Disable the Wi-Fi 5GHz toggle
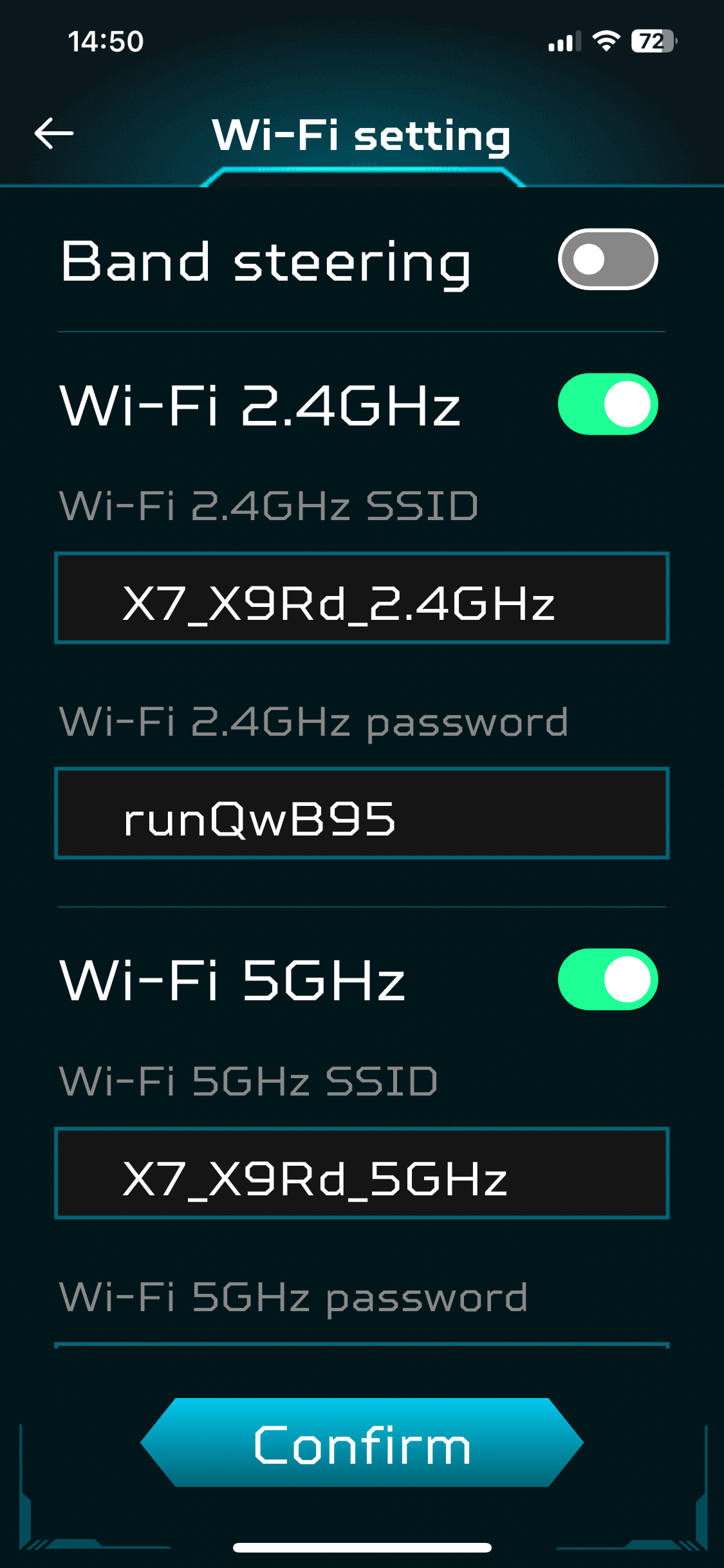 coord(608,979)
